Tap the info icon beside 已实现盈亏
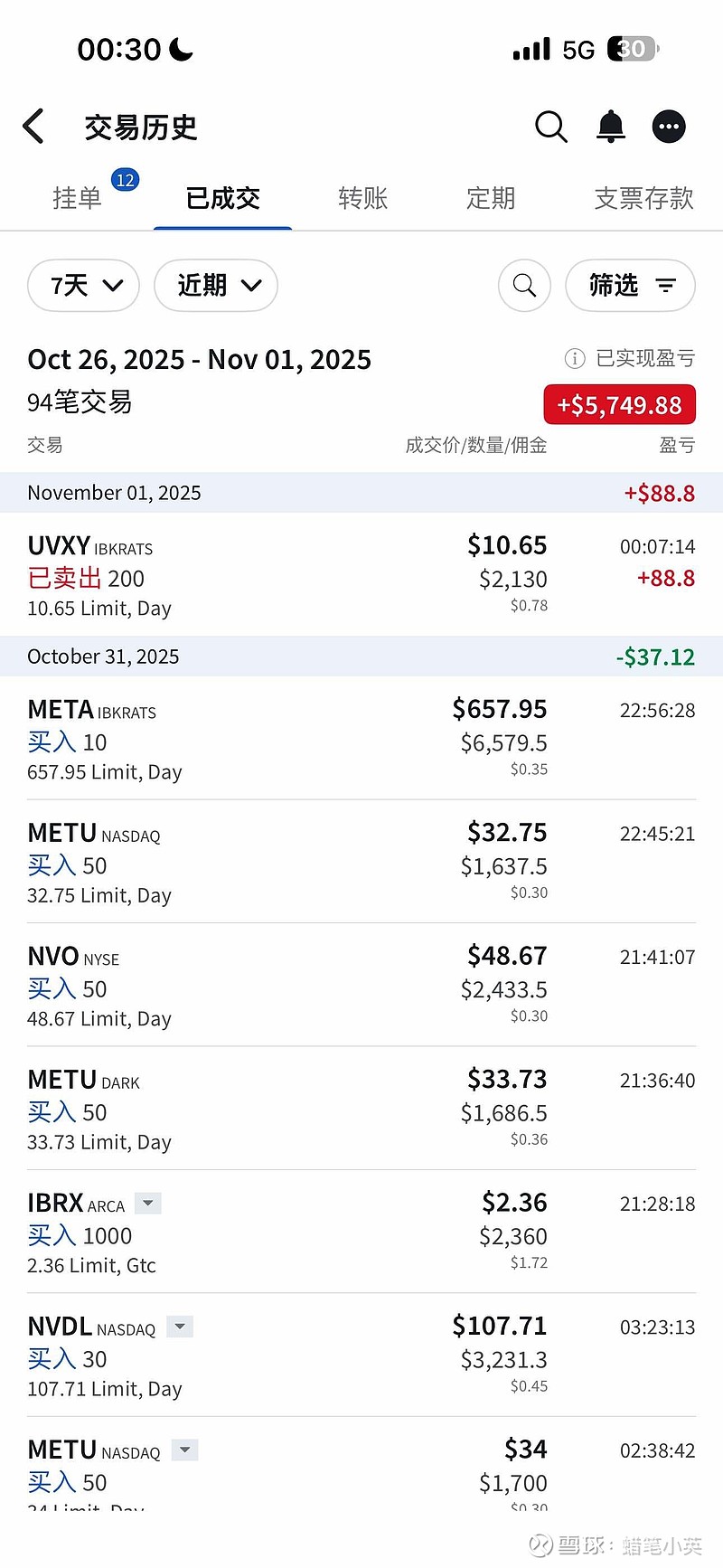This screenshot has width=723, height=1568. [x=575, y=358]
